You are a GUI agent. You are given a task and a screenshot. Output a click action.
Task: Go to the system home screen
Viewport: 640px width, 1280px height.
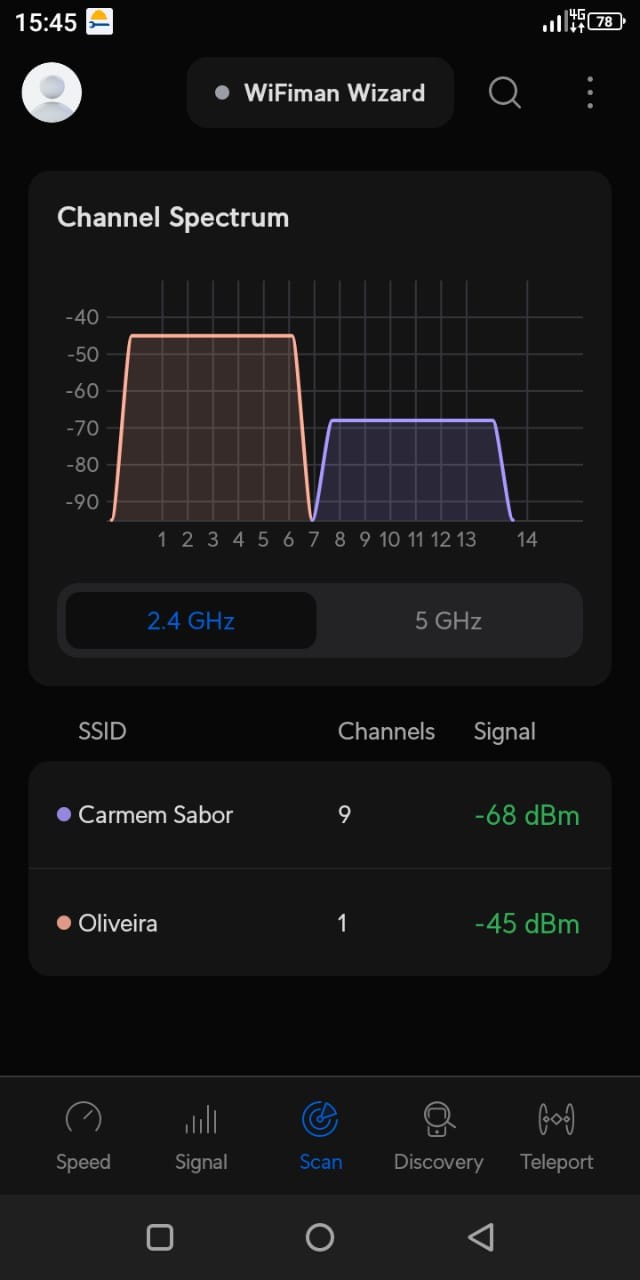click(320, 1237)
